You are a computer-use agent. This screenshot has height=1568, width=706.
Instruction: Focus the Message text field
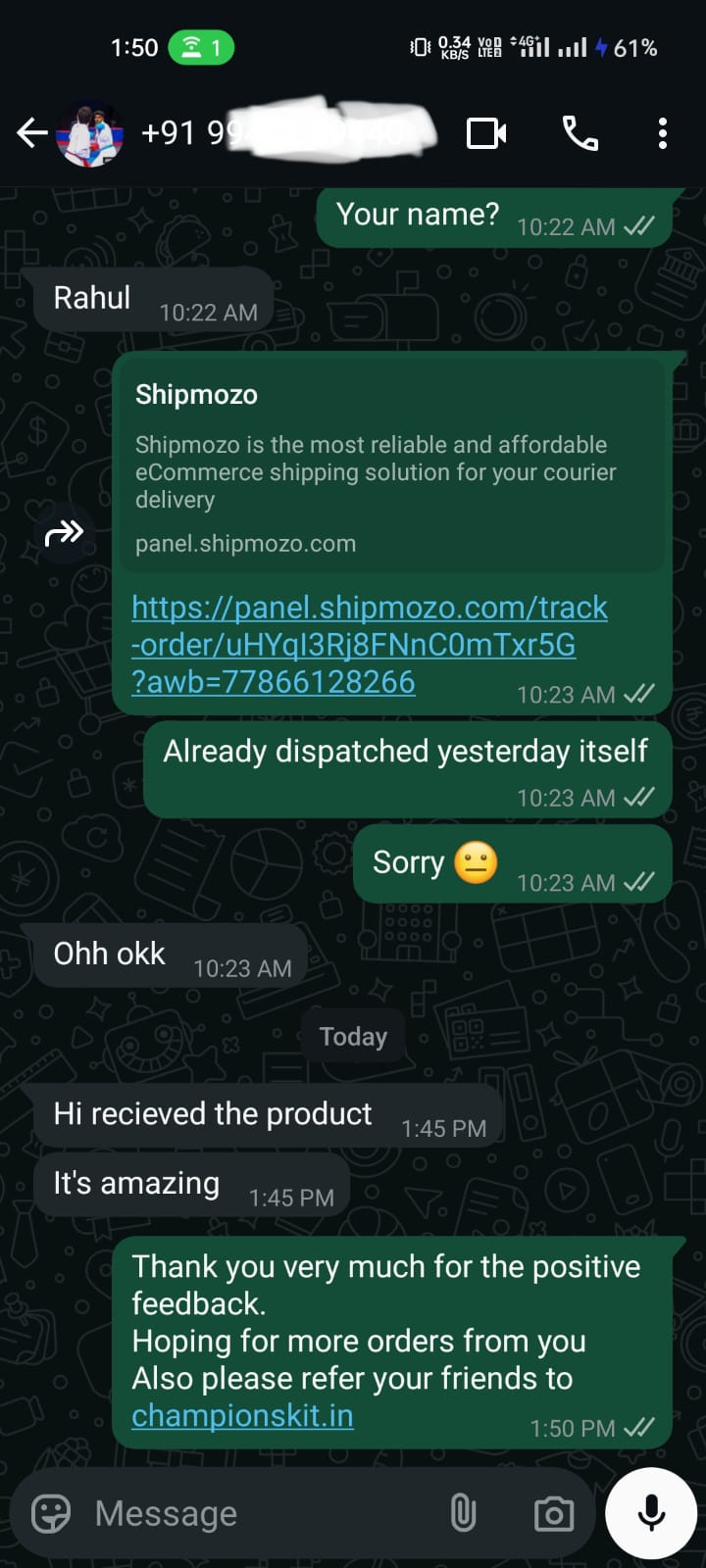click(x=255, y=1514)
